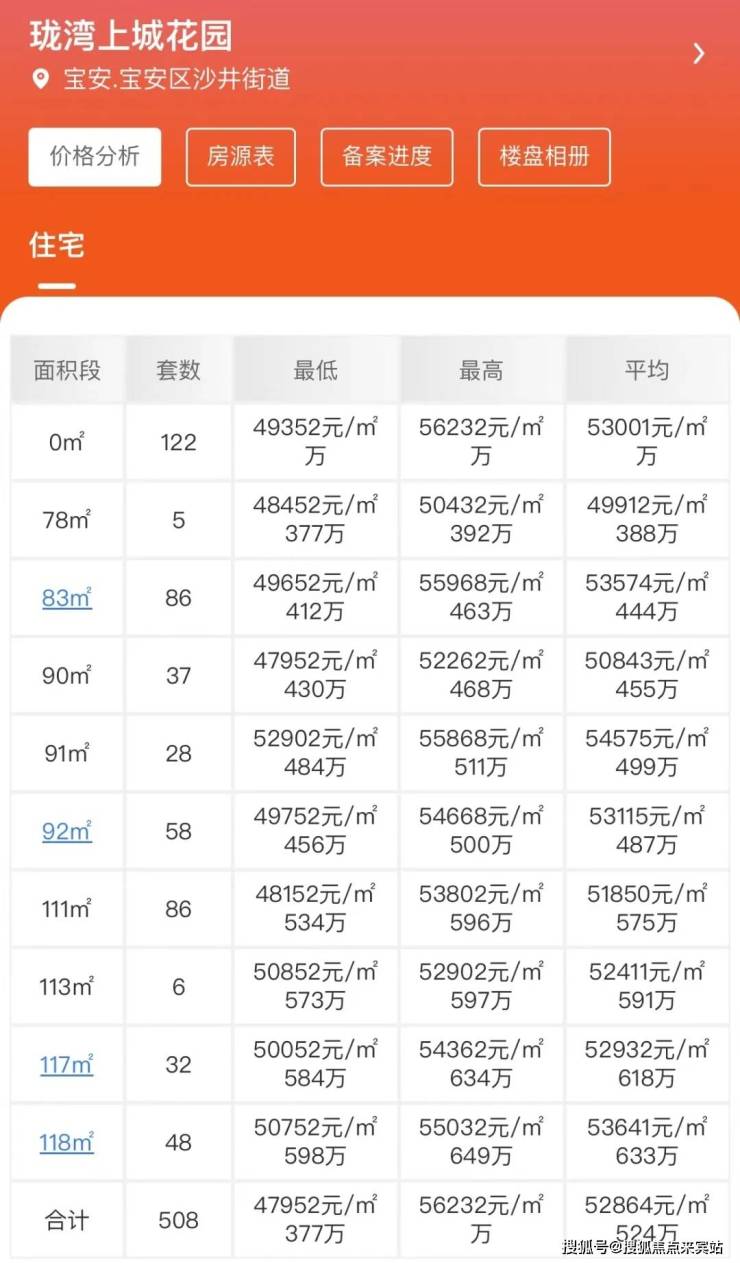The height and width of the screenshot is (1263, 740).
Task: Open the chevron arrow beside 珑湾上城花园
Action: pos(699,54)
